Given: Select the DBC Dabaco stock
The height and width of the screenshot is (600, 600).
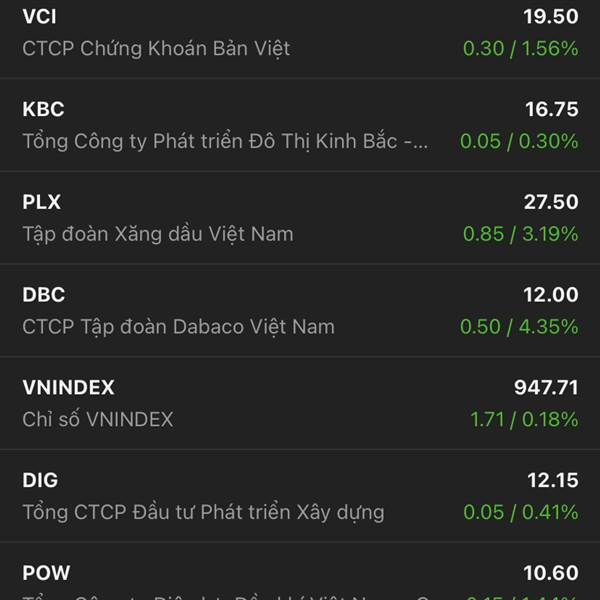Looking at the screenshot, I should point(300,310).
